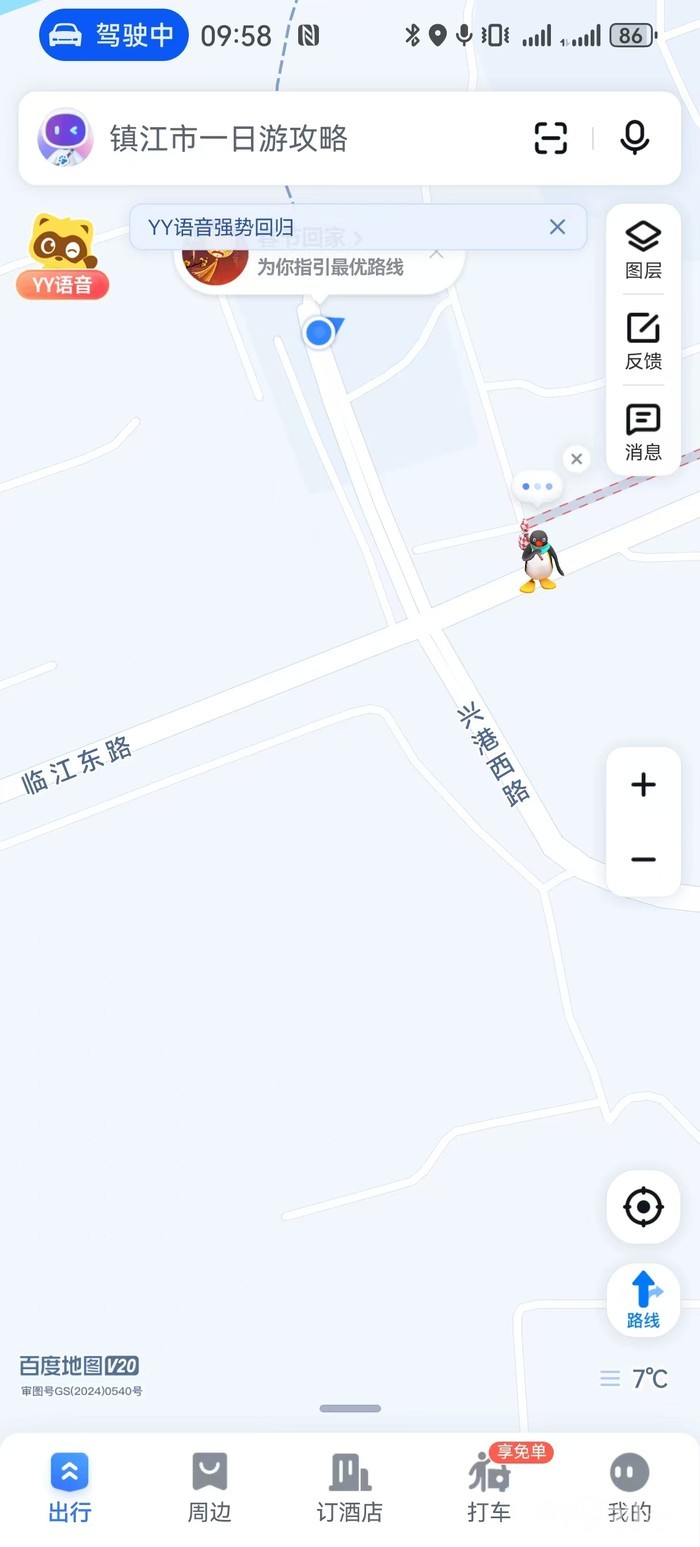
Task: Switch to the 打车 tab
Action: (x=489, y=1487)
